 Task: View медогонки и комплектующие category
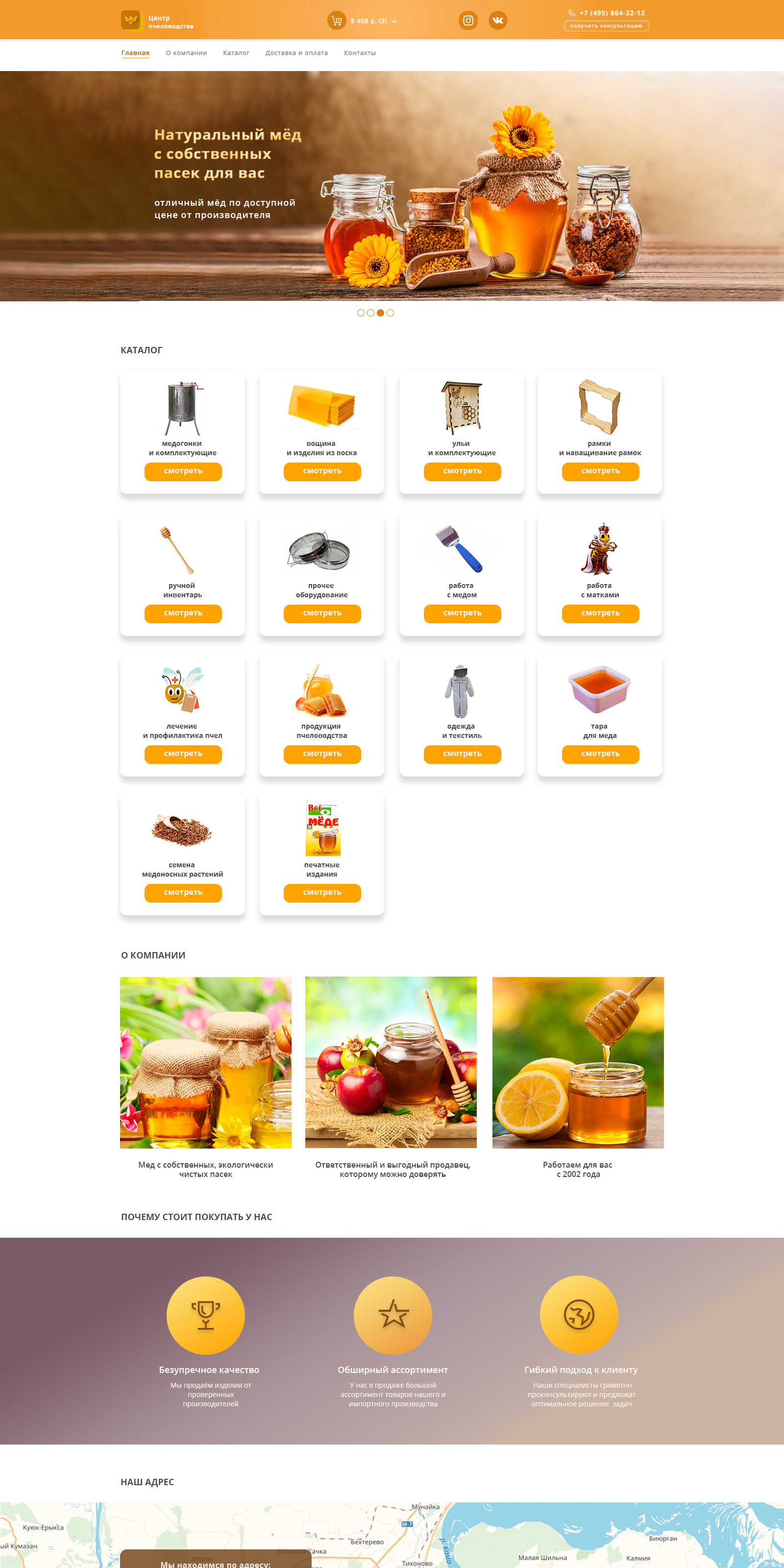click(183, 471)
